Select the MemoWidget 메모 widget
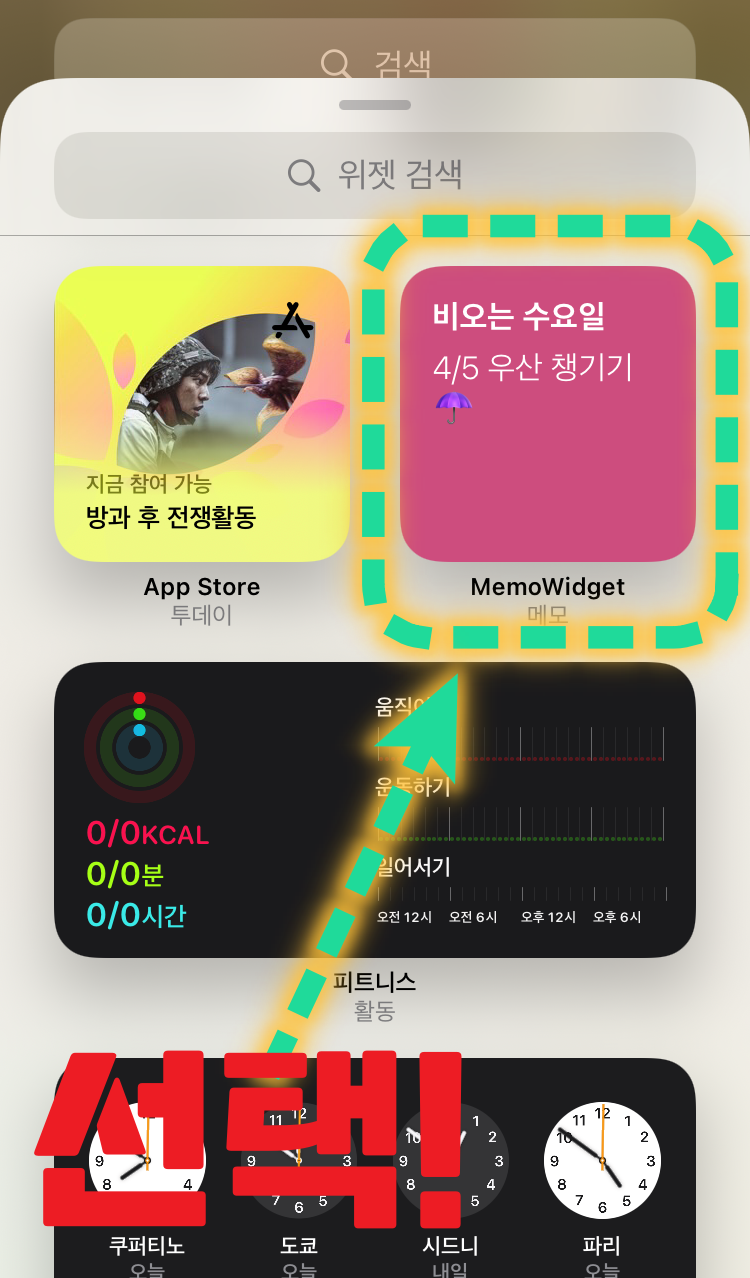750x1278 pixels. coord(548,414)
